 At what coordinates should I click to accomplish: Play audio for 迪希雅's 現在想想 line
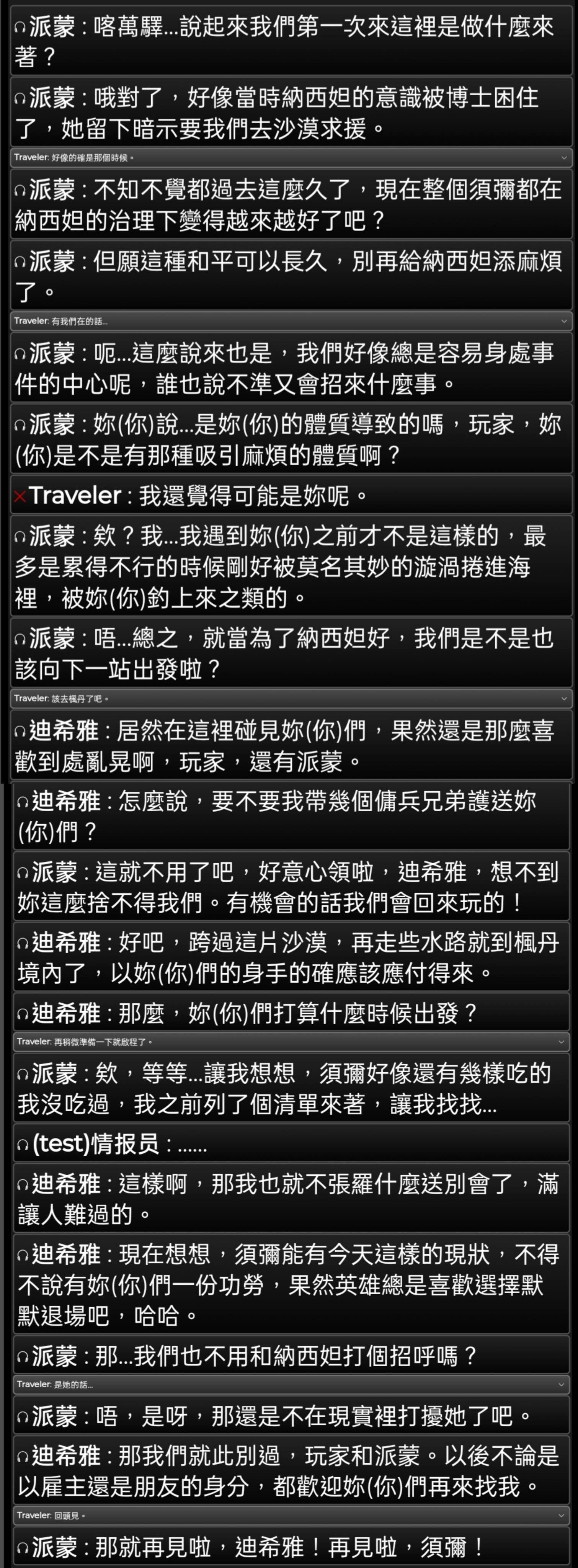tap(23, 1256)
